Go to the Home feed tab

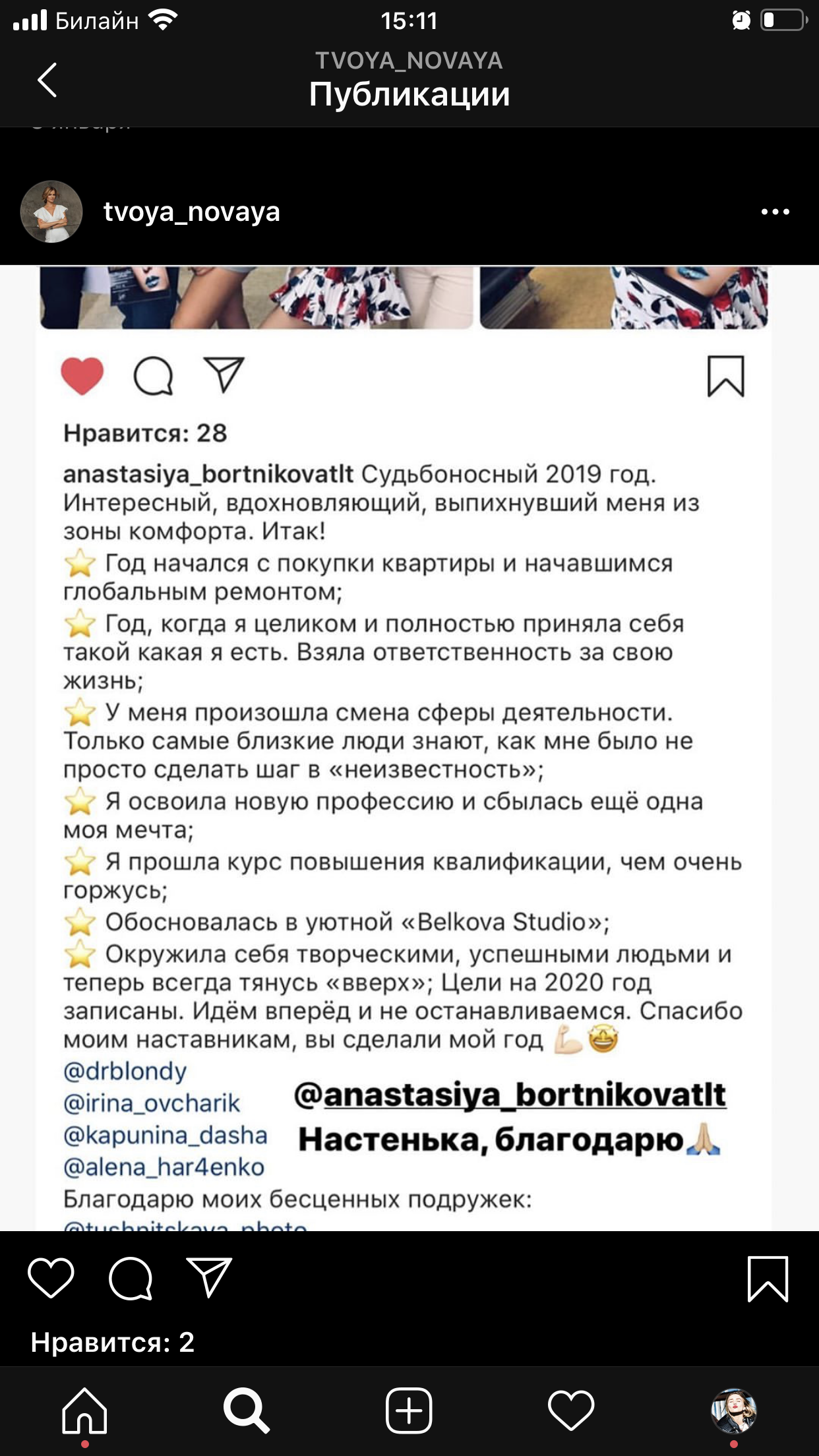coord(84,1411)
